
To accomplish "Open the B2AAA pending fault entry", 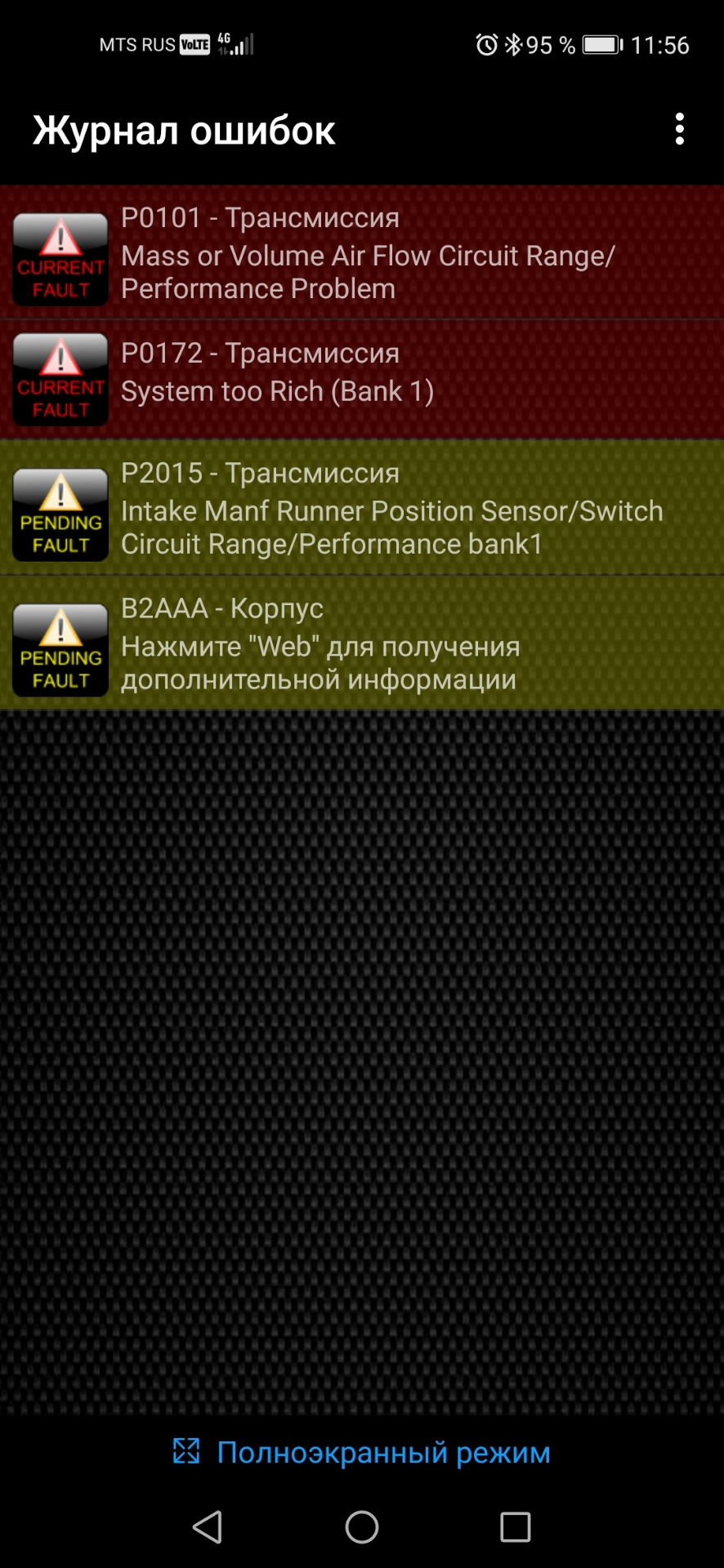I will click(x=362, y=644).
